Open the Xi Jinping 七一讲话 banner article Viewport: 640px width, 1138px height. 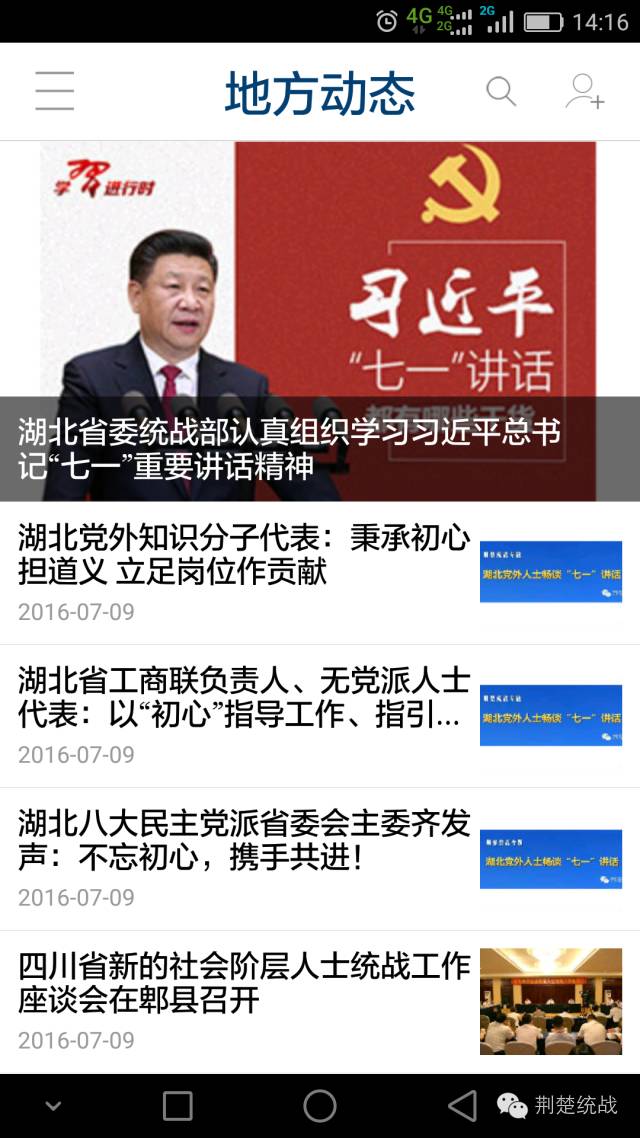(318, 320)
